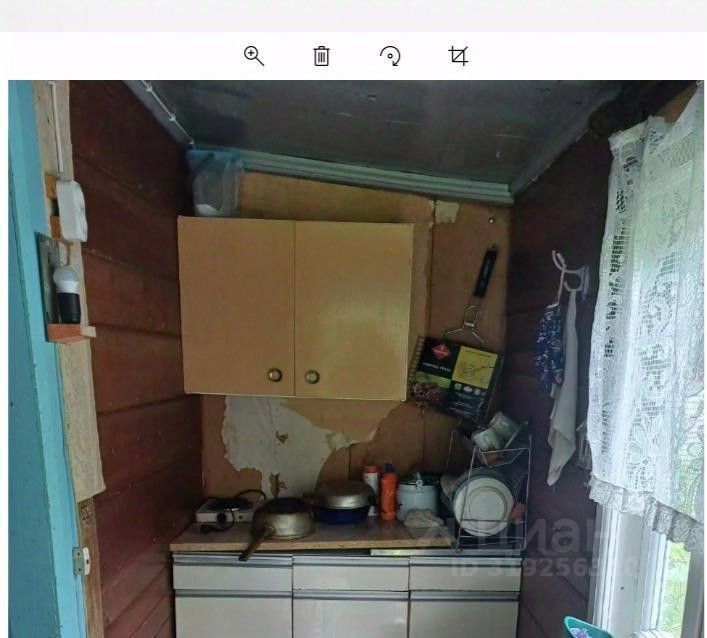
Task: Open the crop tool
Action: click(458, 56)
